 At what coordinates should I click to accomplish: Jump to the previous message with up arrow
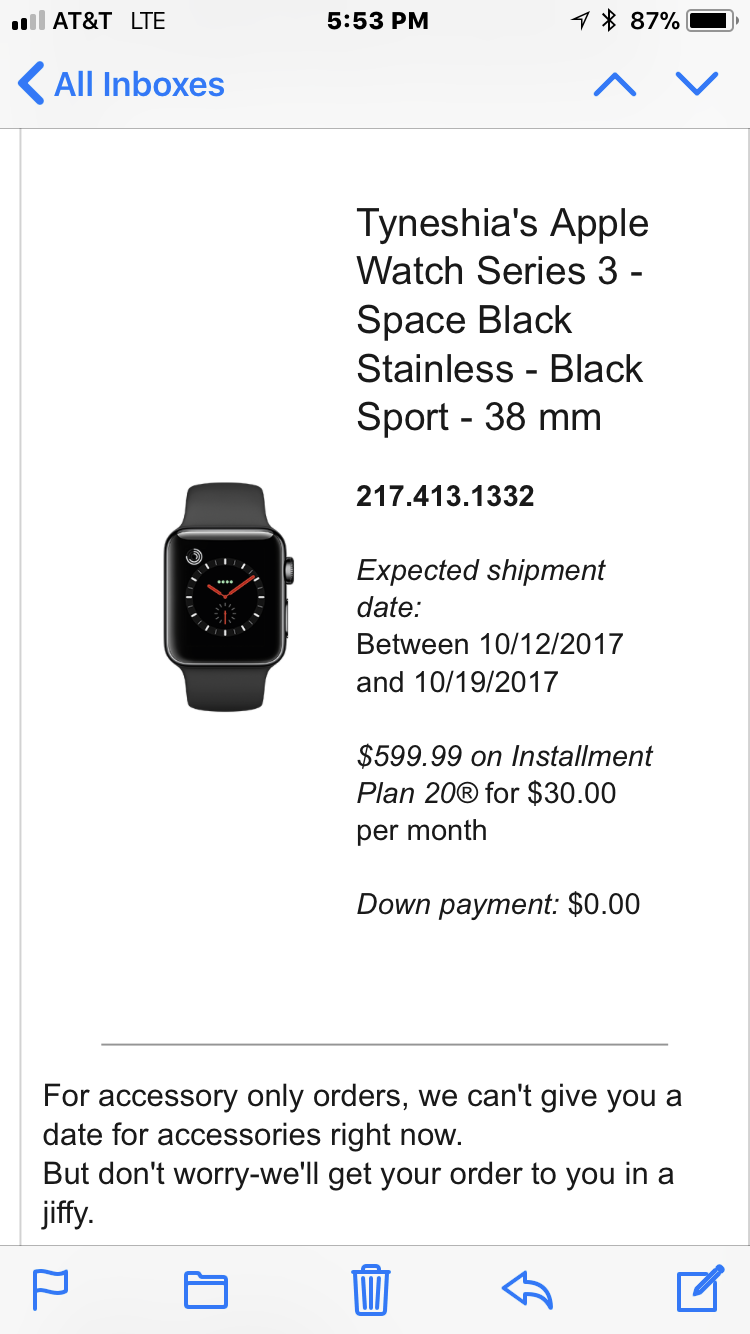(x=615, y=84)
